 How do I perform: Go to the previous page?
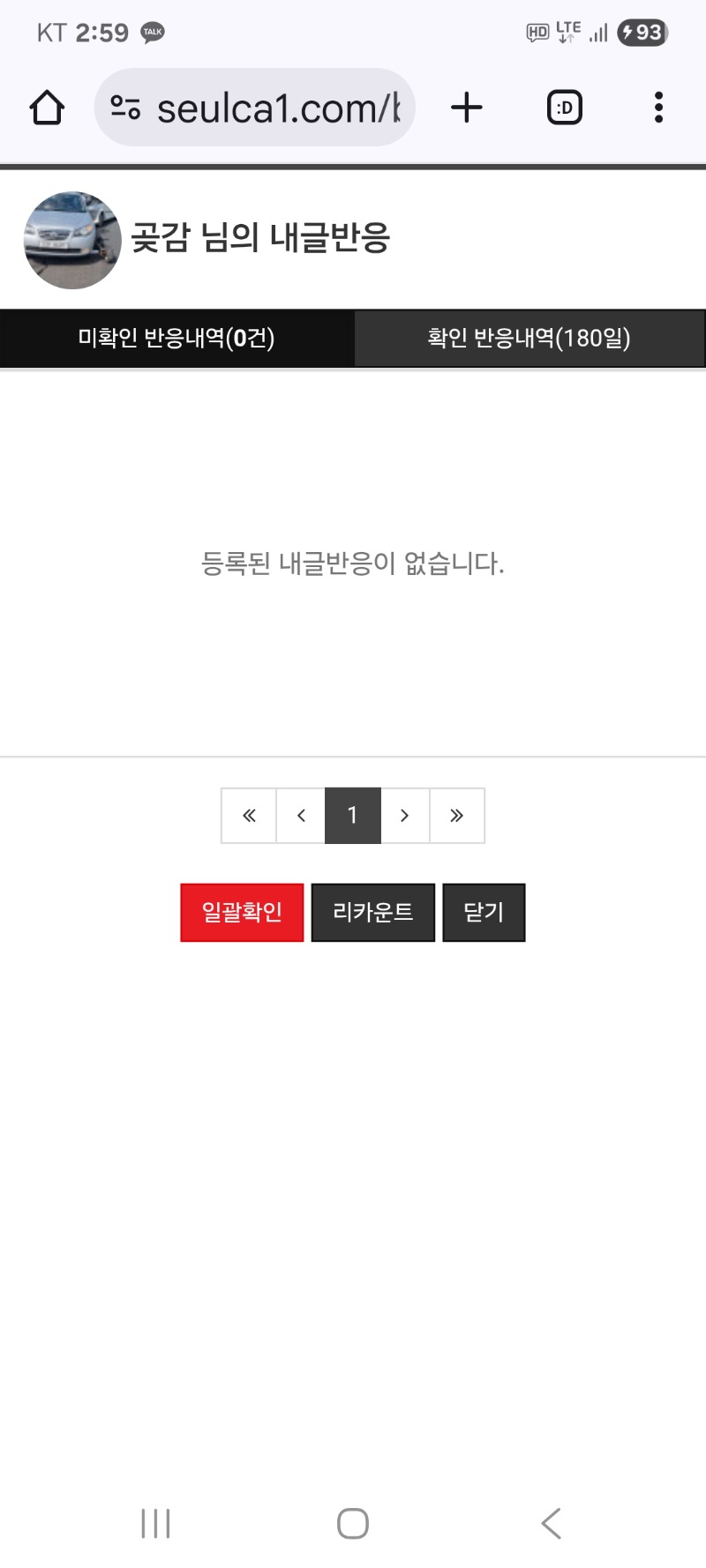point(301,816)
